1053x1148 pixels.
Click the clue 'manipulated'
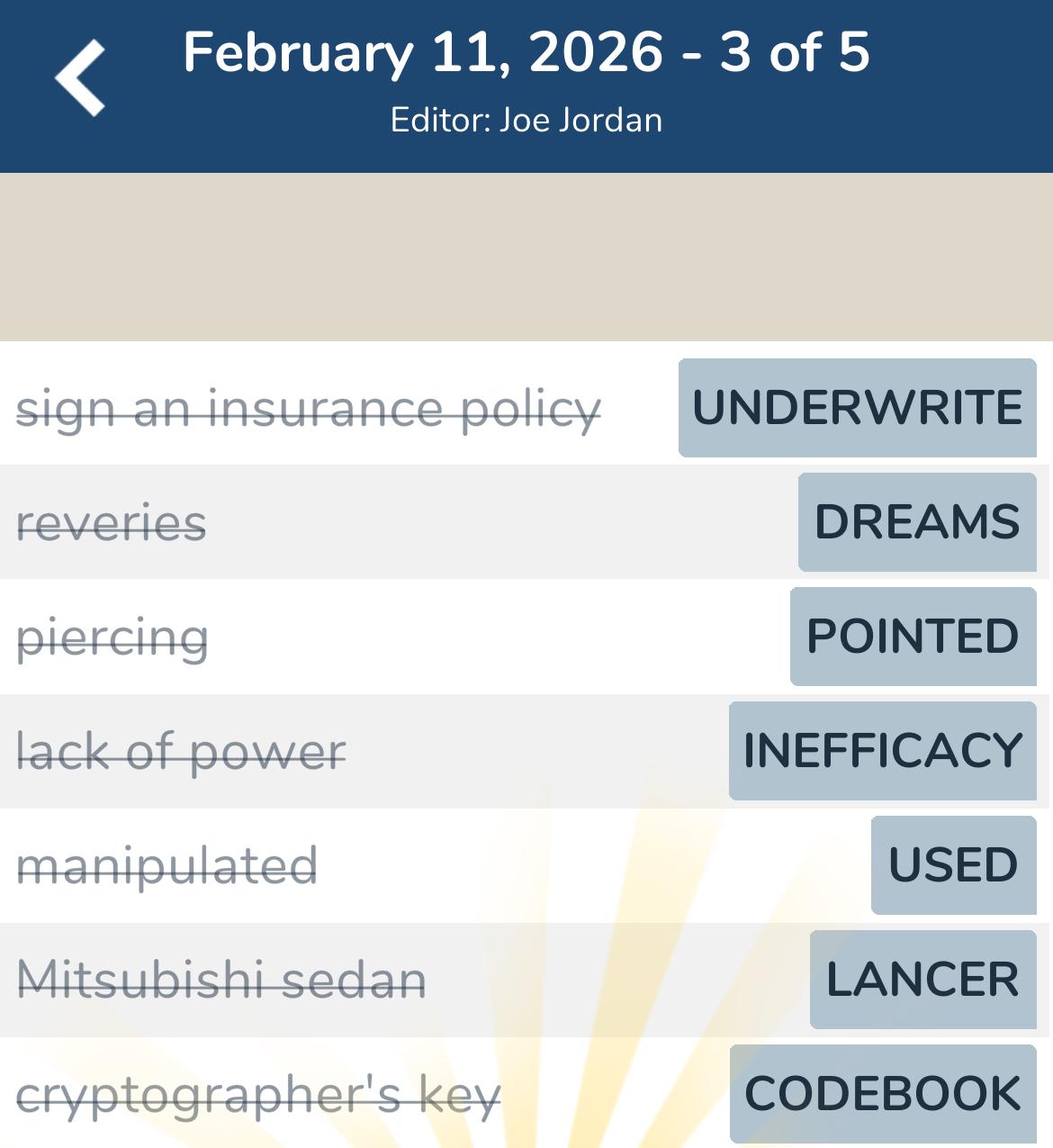(x=168, y=865)
